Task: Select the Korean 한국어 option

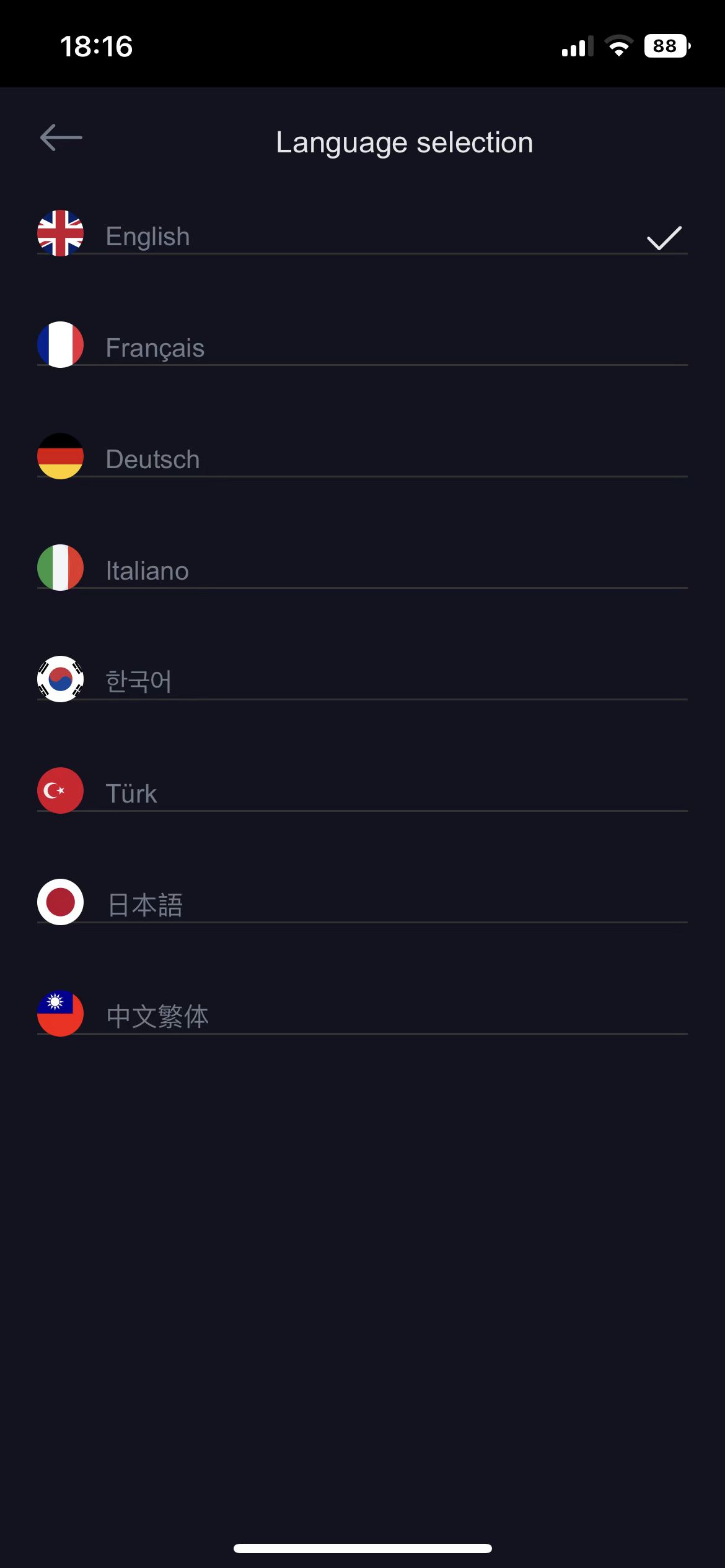Action: (138, 681)
